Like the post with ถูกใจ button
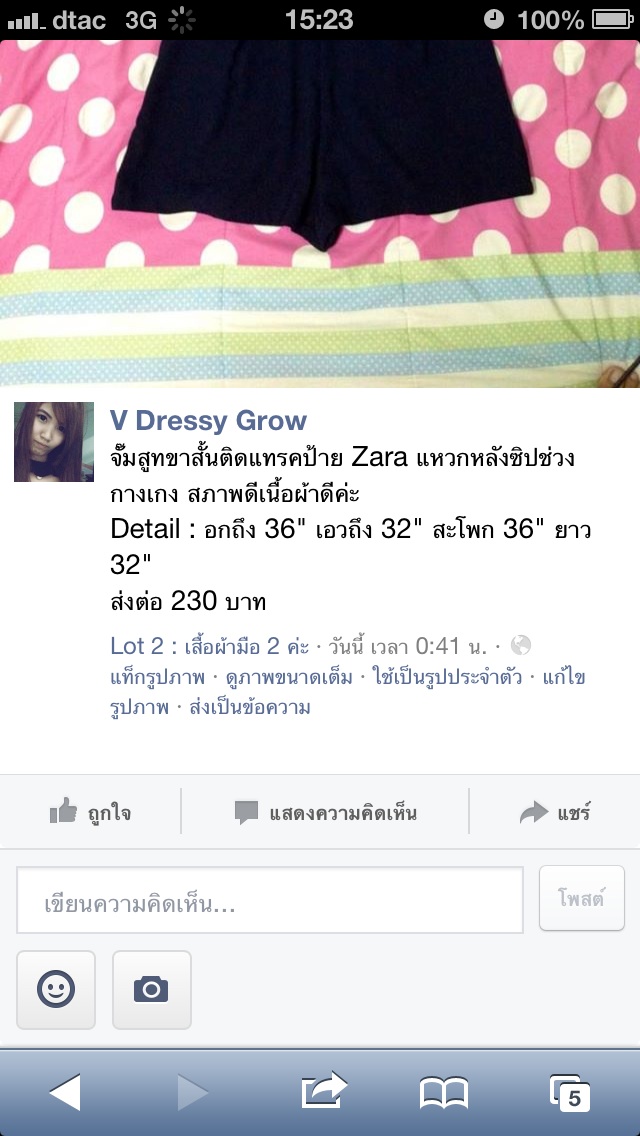Viewport: 640px width, 1136px height. 91,812
